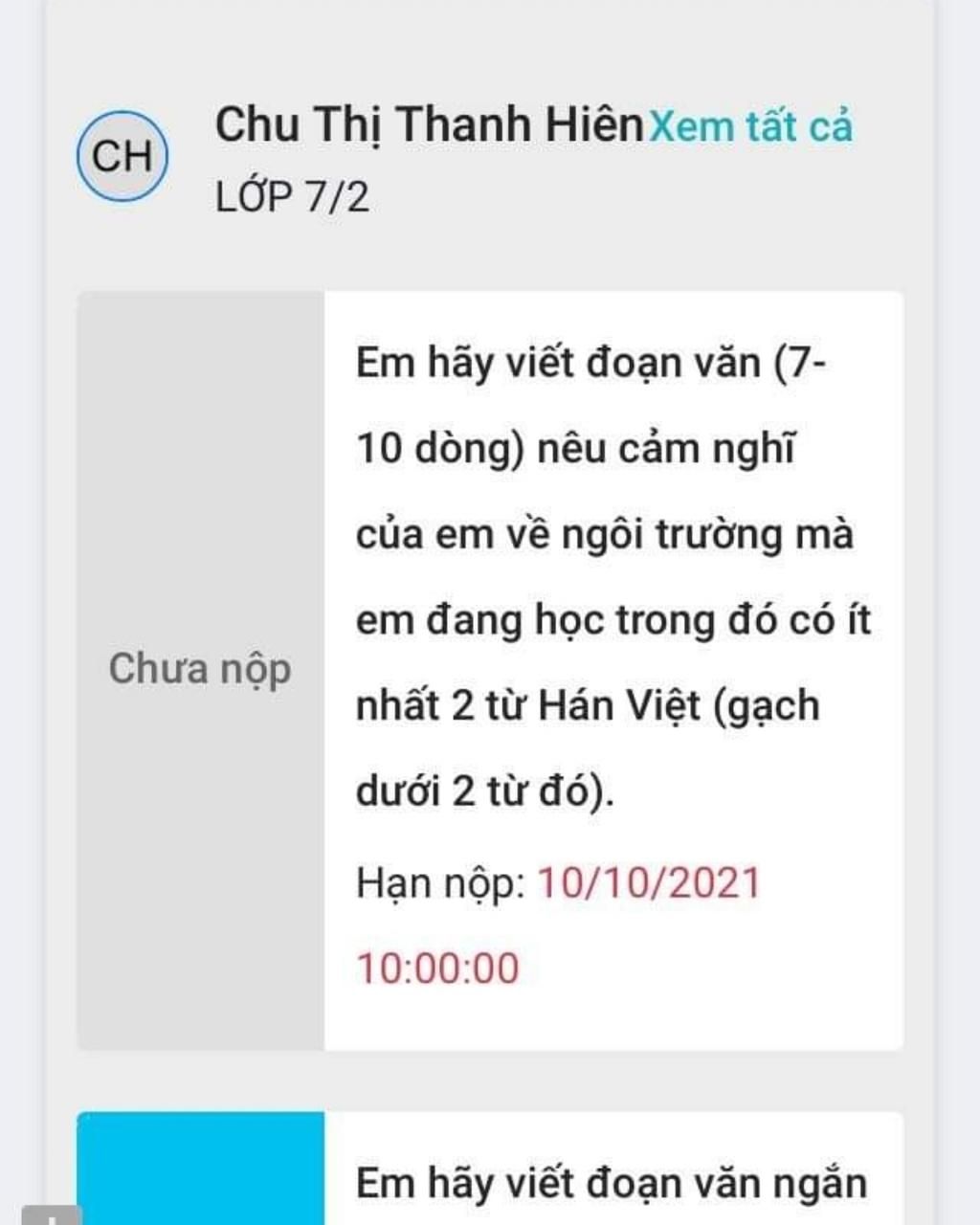Open the 'đoạn văn ngắn' assignment card
This screenshot has height=1225, width=980.
611,1183
